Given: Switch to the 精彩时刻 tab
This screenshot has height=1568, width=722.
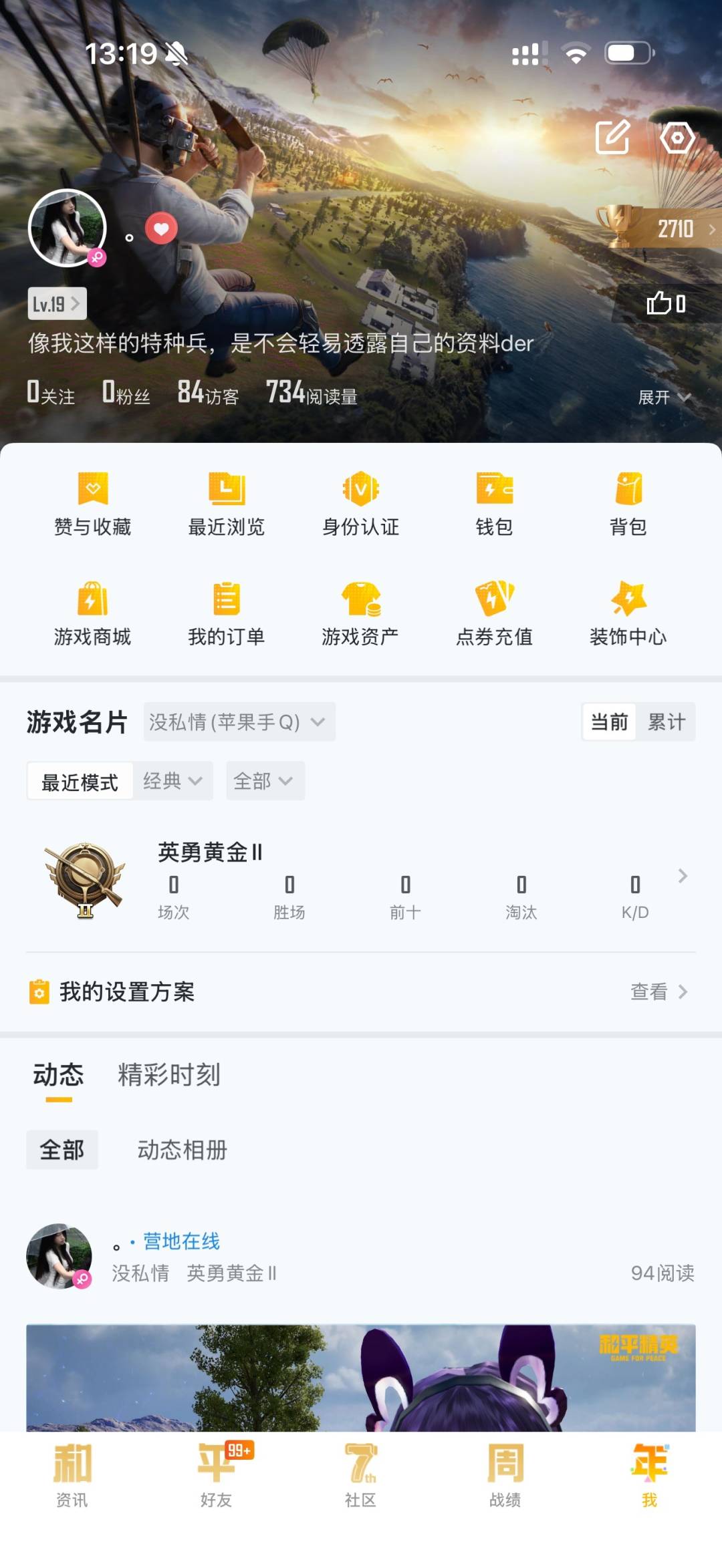Looking at the screenshot, I should (168, 1074).
